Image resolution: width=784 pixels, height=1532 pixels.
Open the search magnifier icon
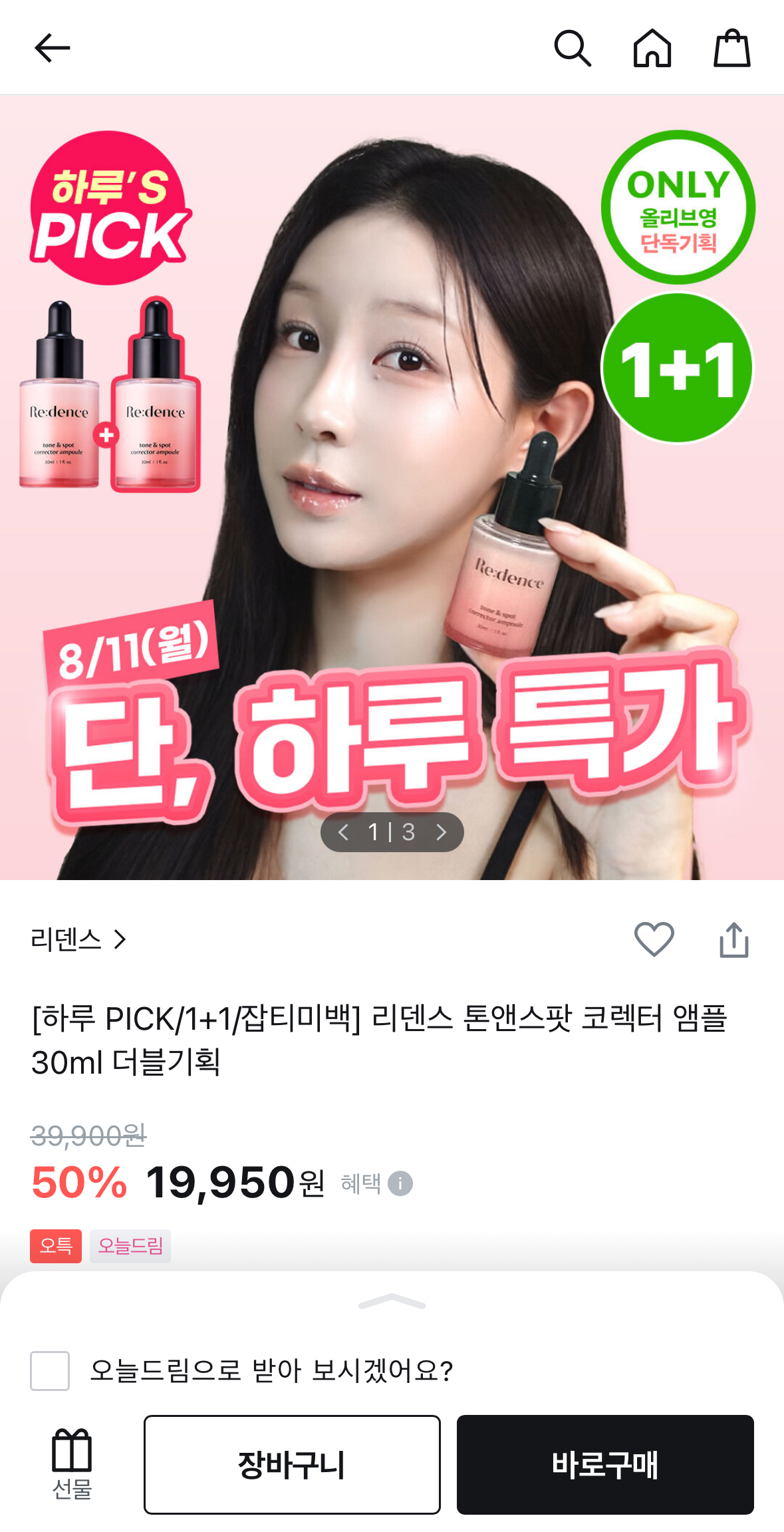[x=572, y=48]
